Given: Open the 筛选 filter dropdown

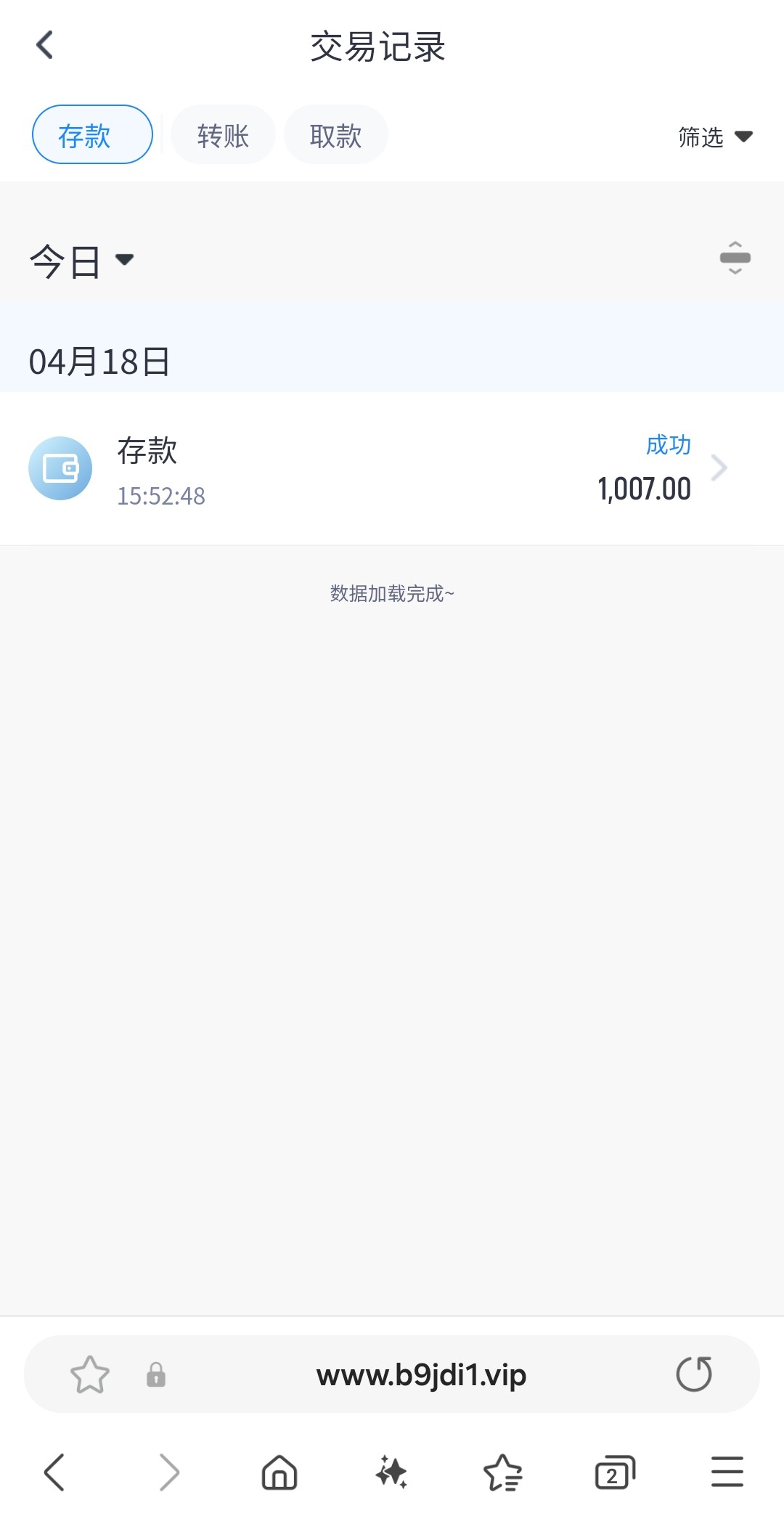Looking at the screenshot, I should click(715, 136).
